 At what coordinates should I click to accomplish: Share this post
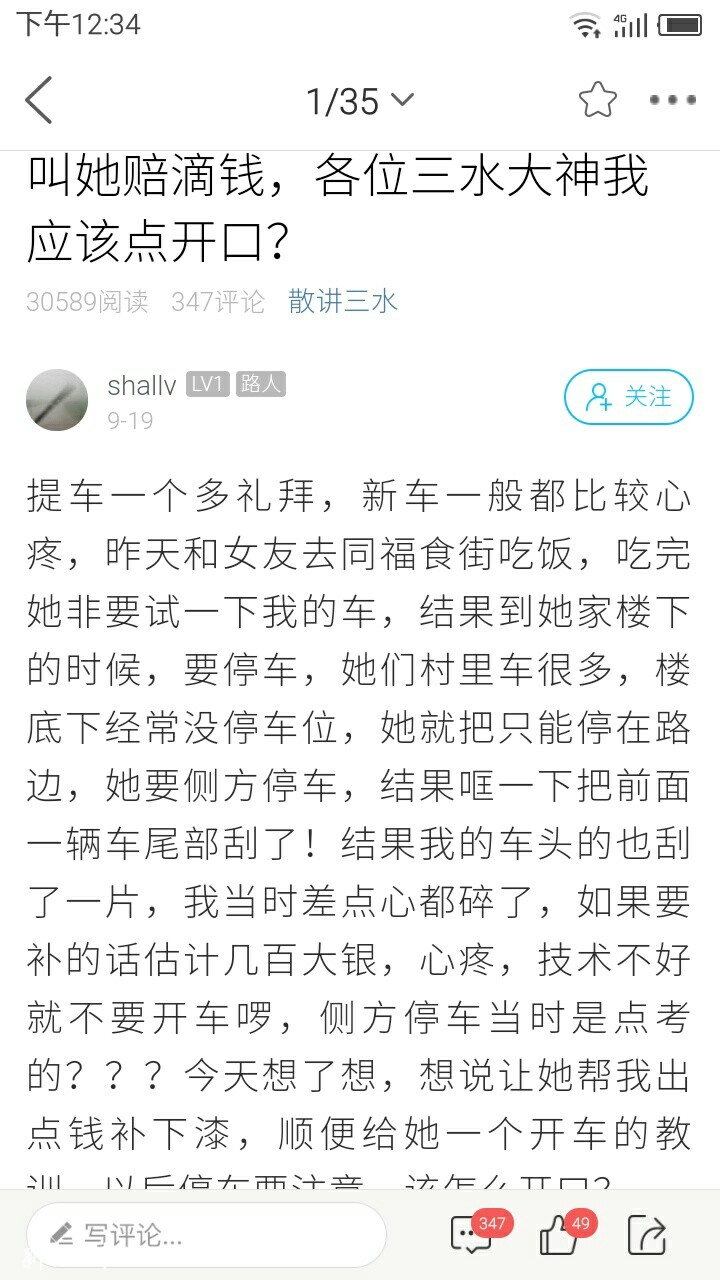[647, 1236]
